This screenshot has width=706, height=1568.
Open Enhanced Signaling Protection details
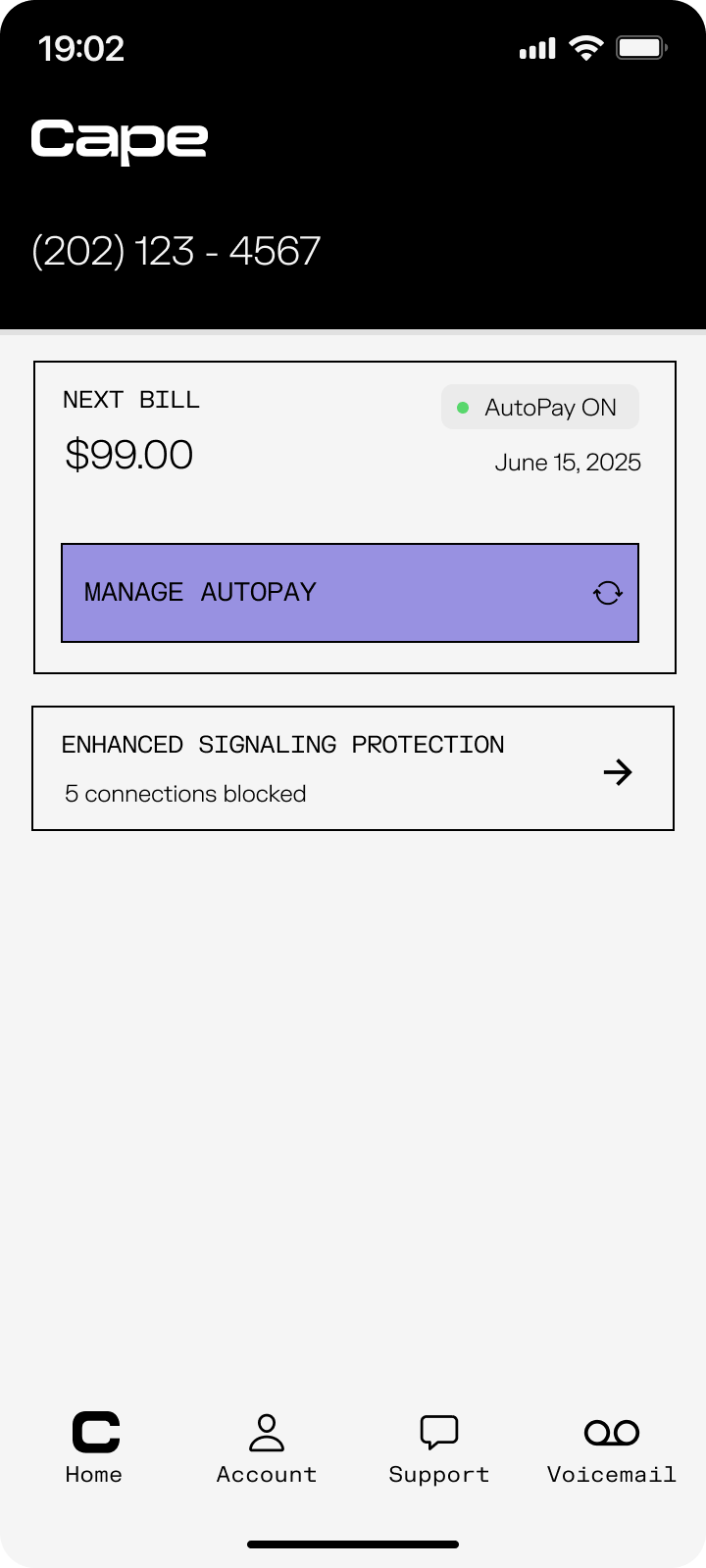click(x=353, y=768)
